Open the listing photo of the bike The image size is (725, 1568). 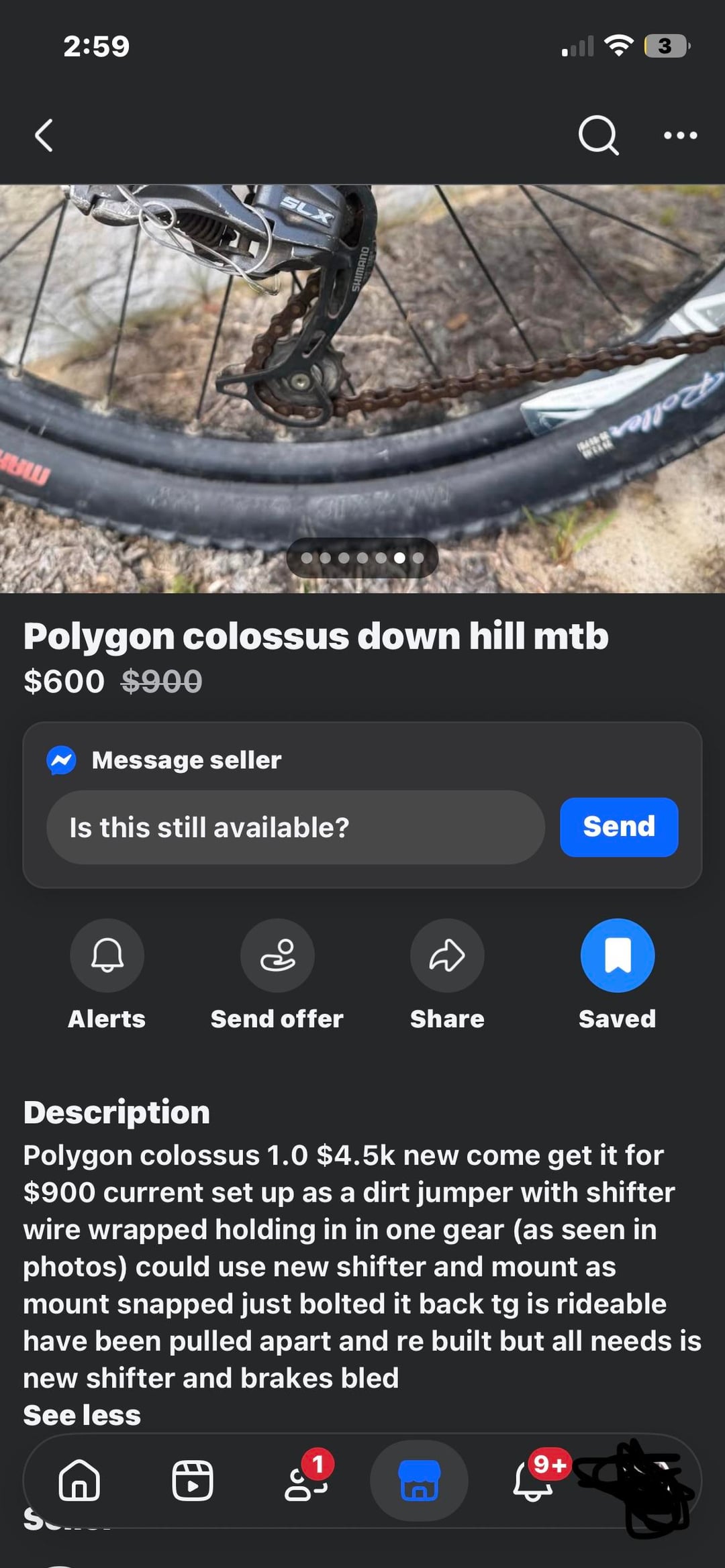(x=362, y=376)
